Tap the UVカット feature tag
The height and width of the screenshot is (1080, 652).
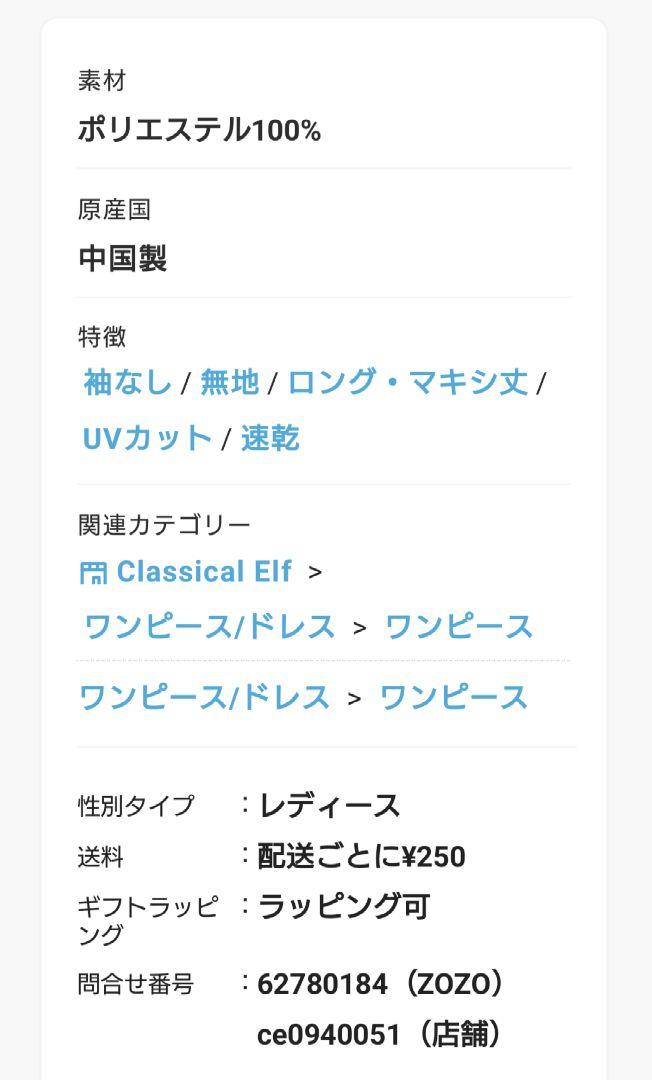tap(147, 438)
